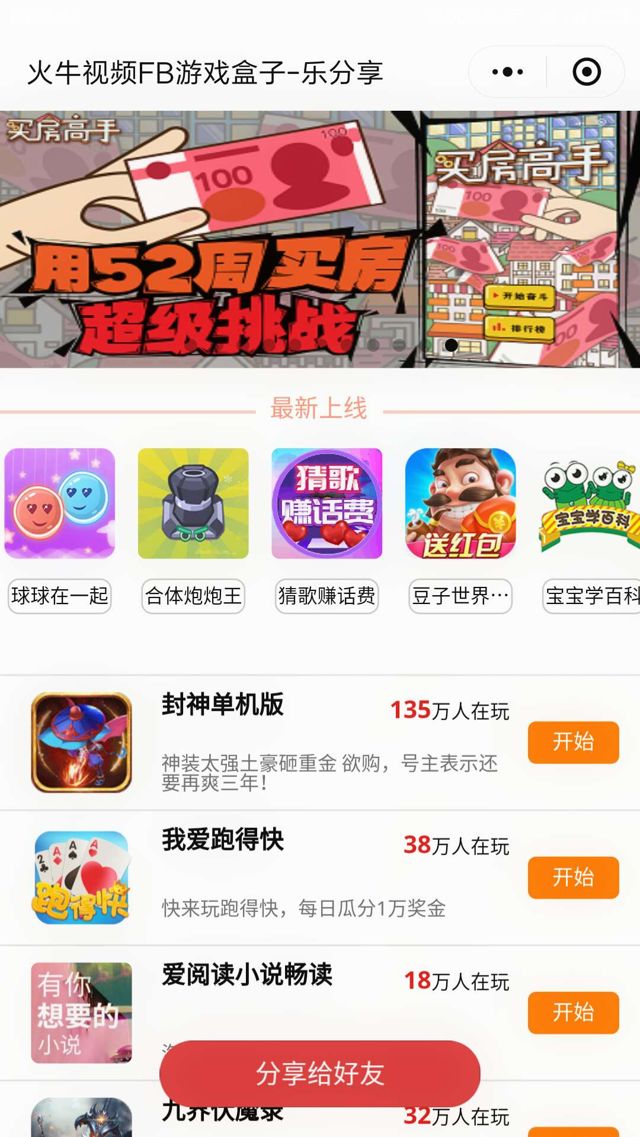
Task: Start the 封神单机版 game
Action: 573,742
